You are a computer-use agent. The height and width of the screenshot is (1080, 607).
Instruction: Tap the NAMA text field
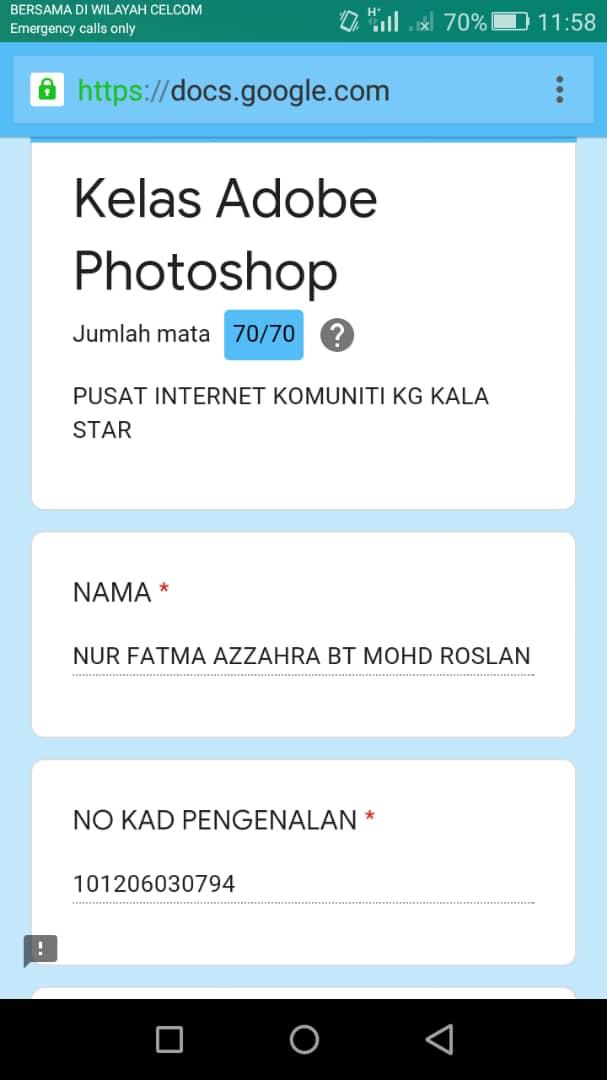pyautogui.click(x=302, y=657)
